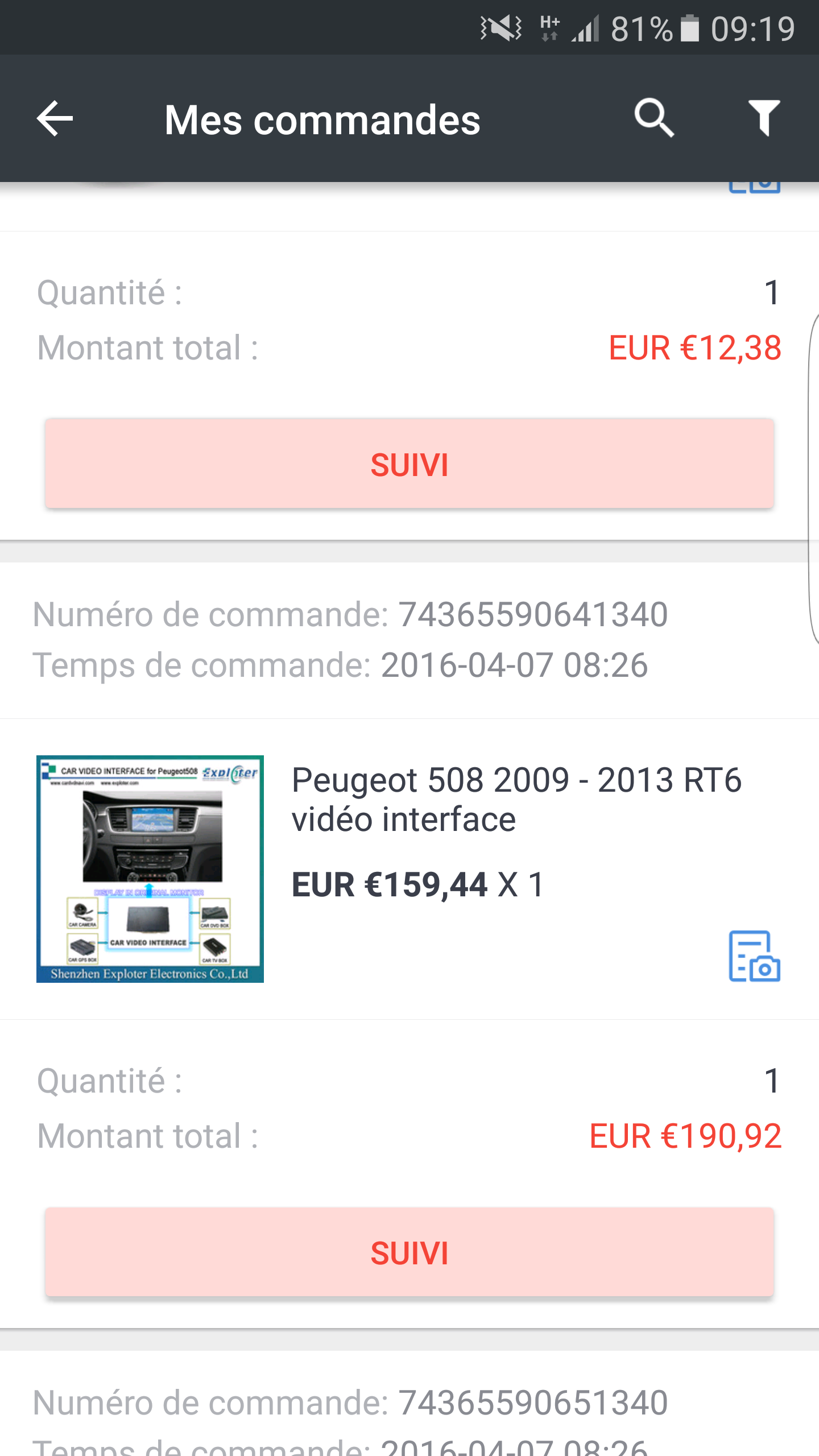Search orders with the magnifier icon
819x1456 pixels.
(653, 118)
